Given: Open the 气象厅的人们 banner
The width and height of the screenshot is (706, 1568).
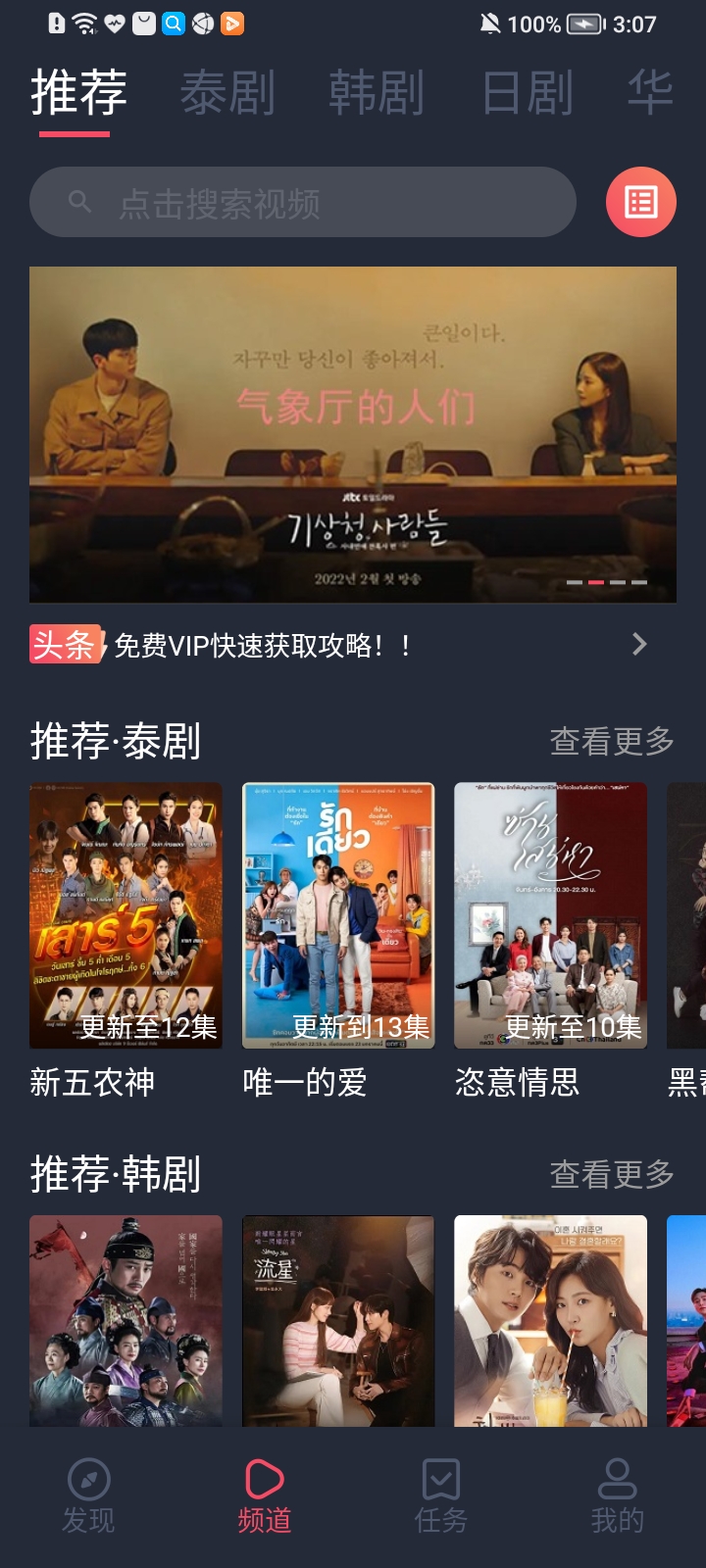Looking at the screenshot, I should click(x=353, y=434).
